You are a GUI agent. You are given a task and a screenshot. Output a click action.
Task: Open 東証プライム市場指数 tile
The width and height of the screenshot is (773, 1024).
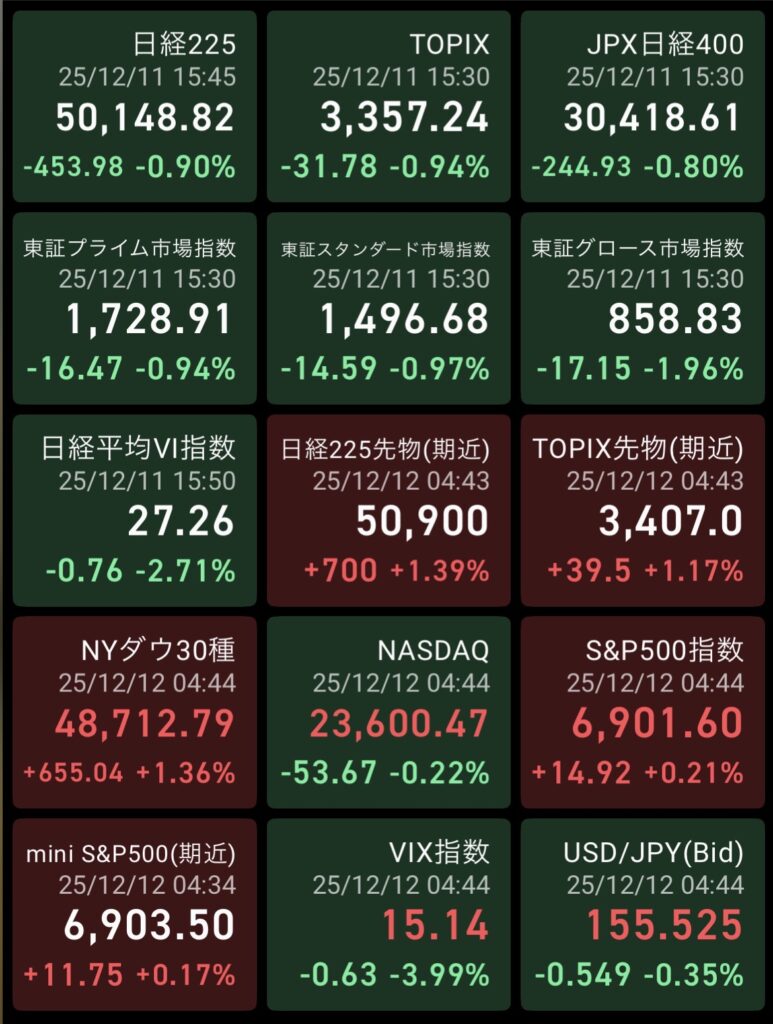point(134,308)
